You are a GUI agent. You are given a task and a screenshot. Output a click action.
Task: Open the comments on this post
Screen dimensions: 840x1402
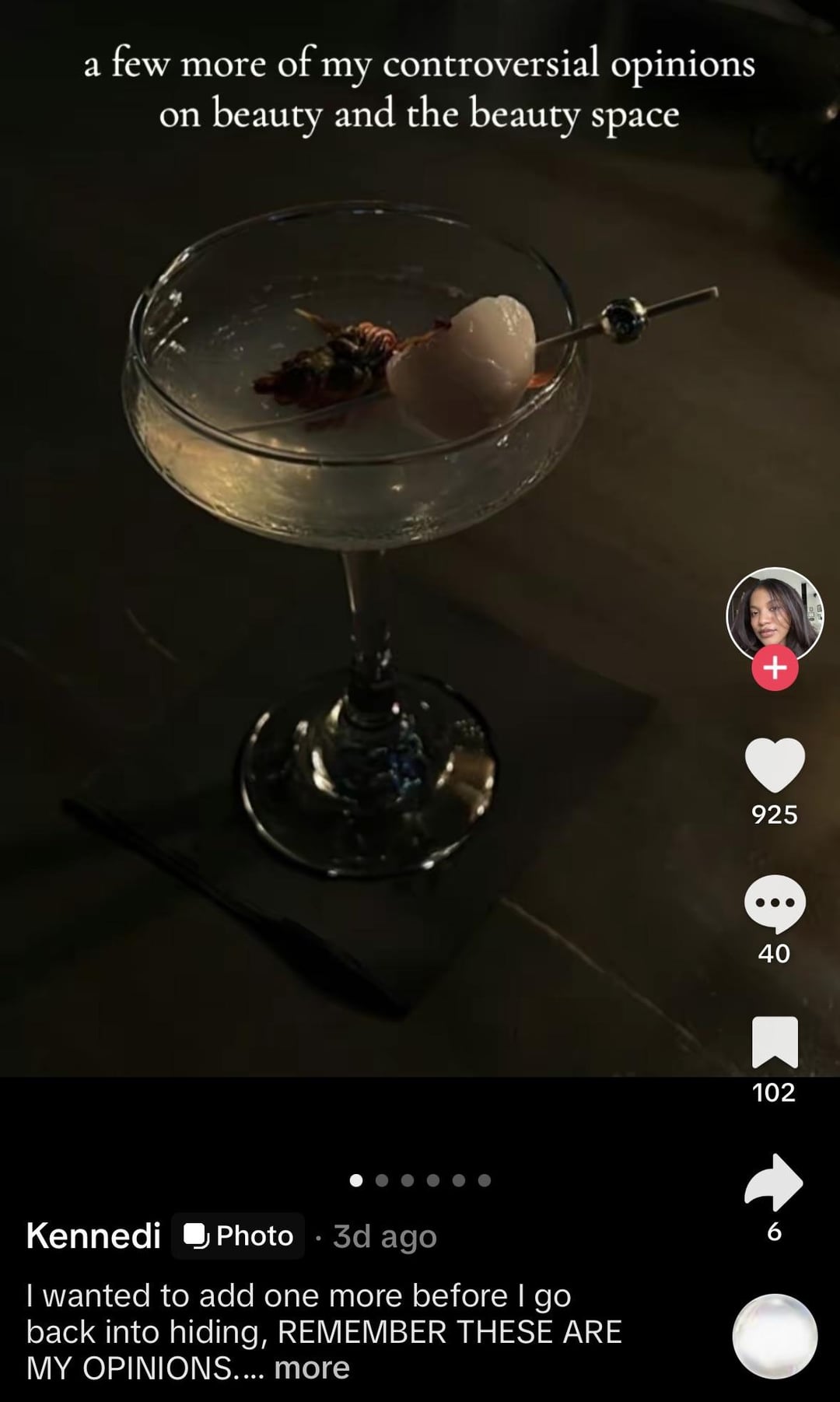tap(775, 903)
